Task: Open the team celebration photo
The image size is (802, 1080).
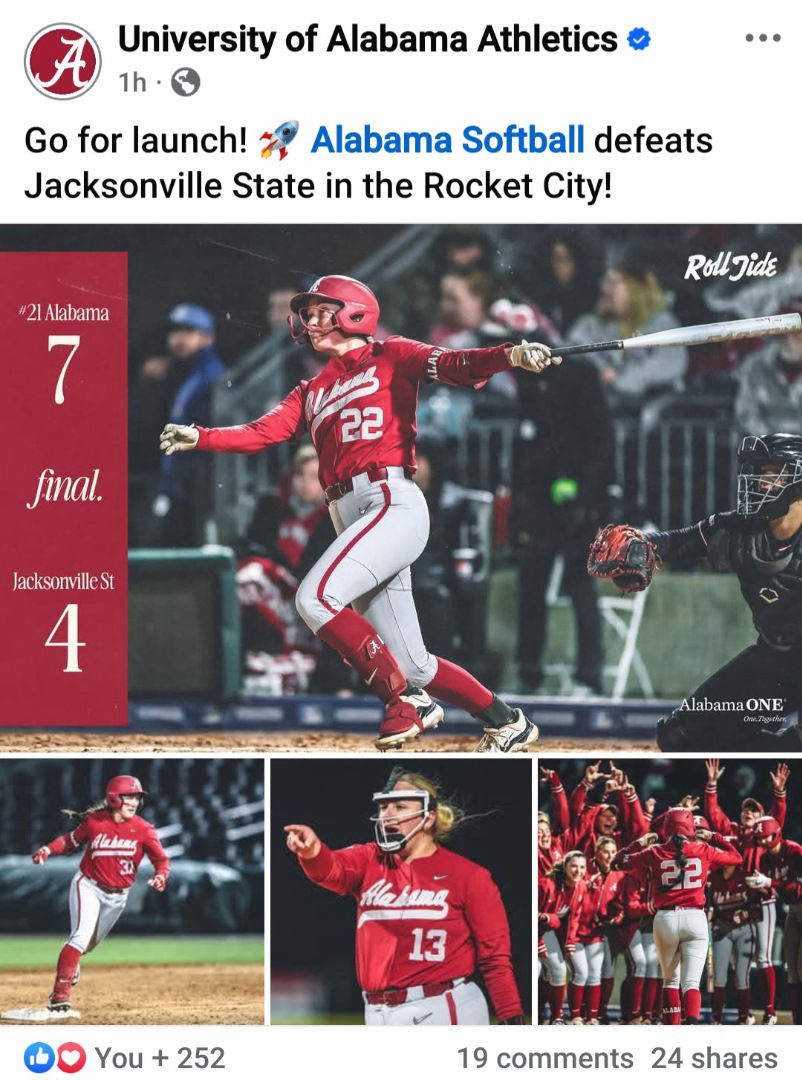Action: [670, 890]
